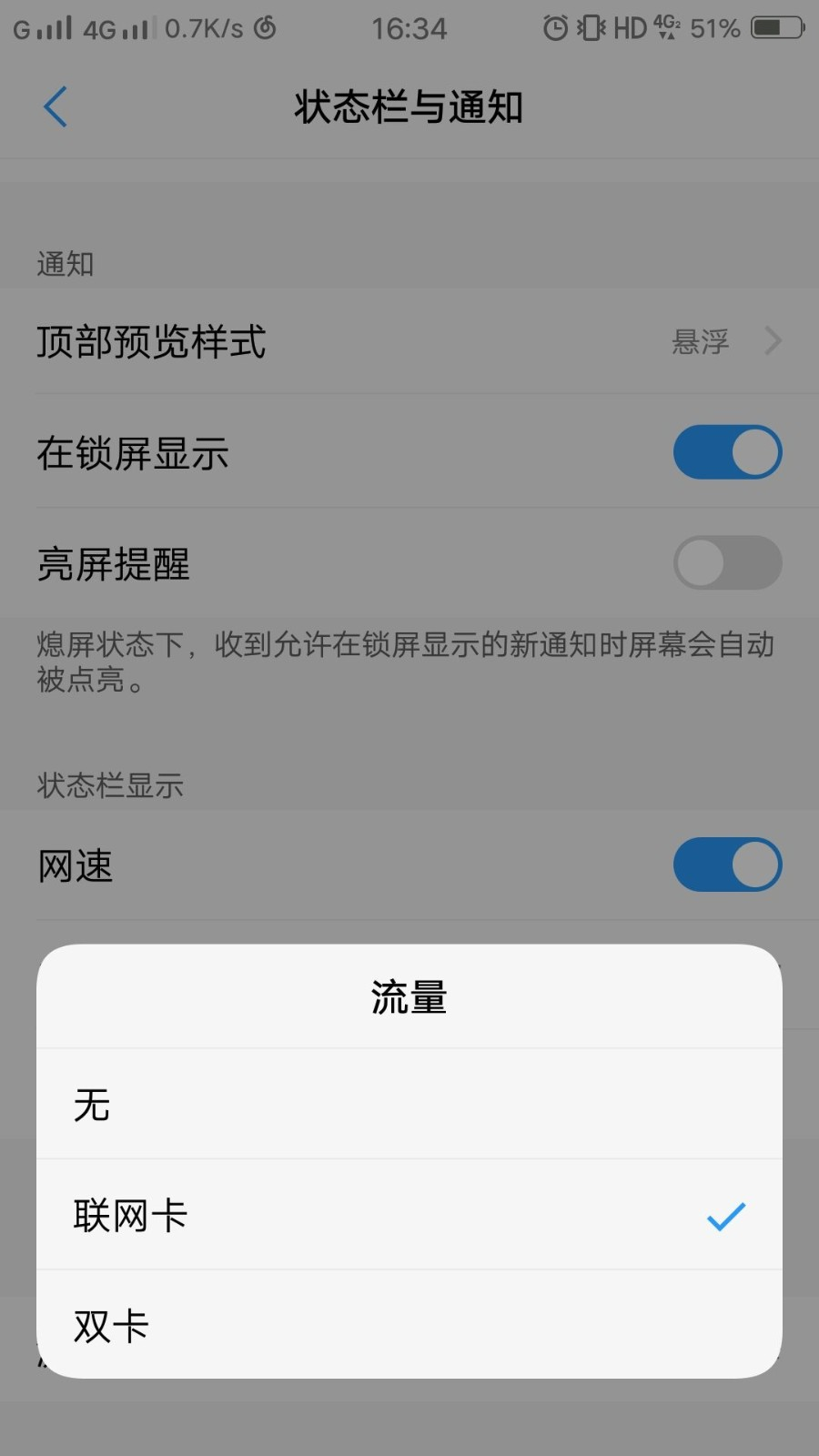
Task: Tap the 流量 dialog title
Action: point(409,996)
